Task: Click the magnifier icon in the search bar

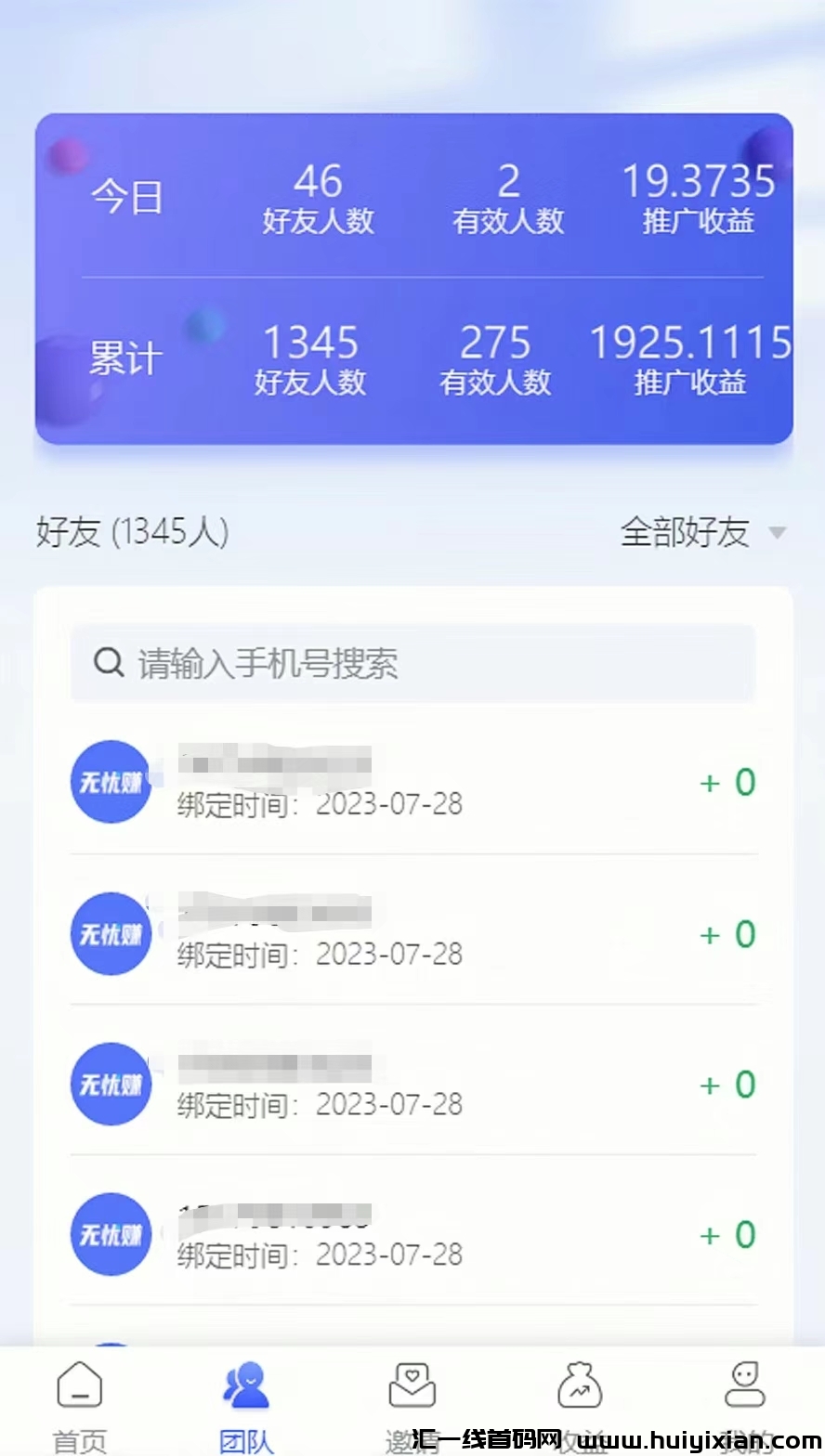Action: point(109,663)
